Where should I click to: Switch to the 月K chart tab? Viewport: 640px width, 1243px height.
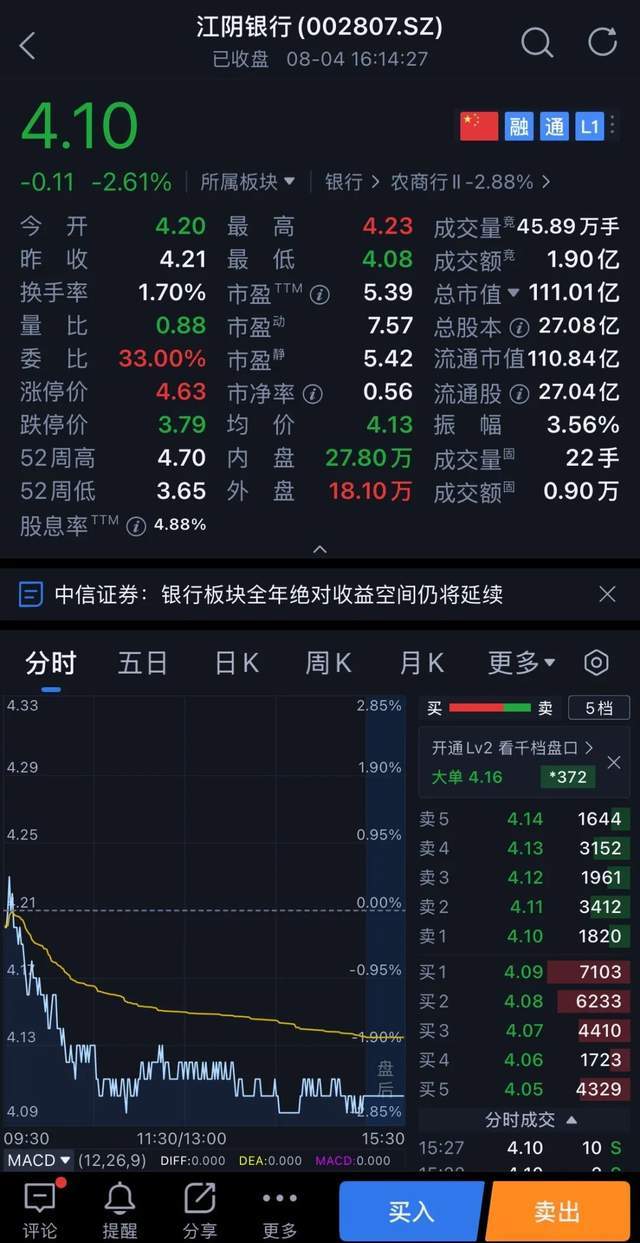(422, 662)
